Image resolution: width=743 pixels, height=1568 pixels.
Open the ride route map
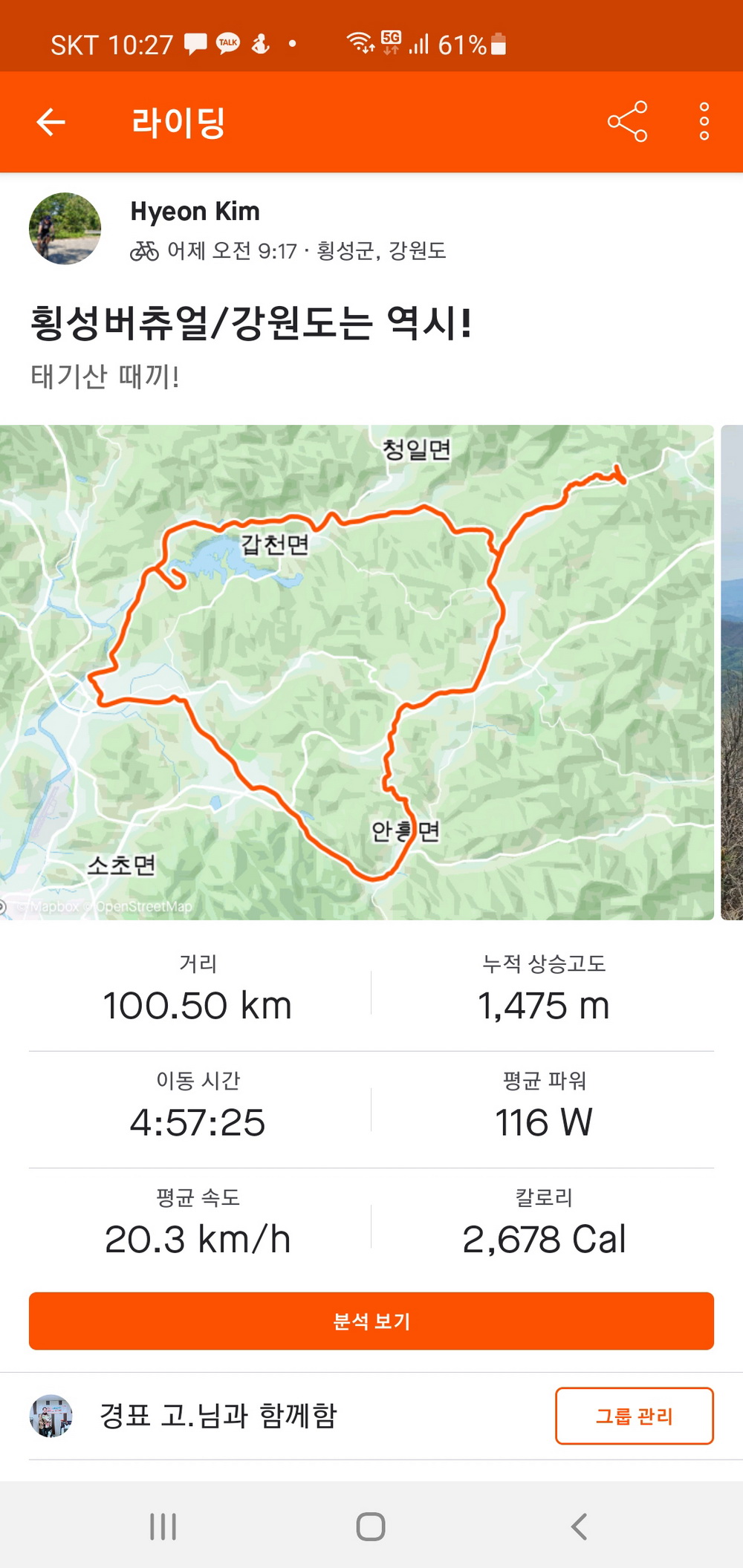(357, 672)
